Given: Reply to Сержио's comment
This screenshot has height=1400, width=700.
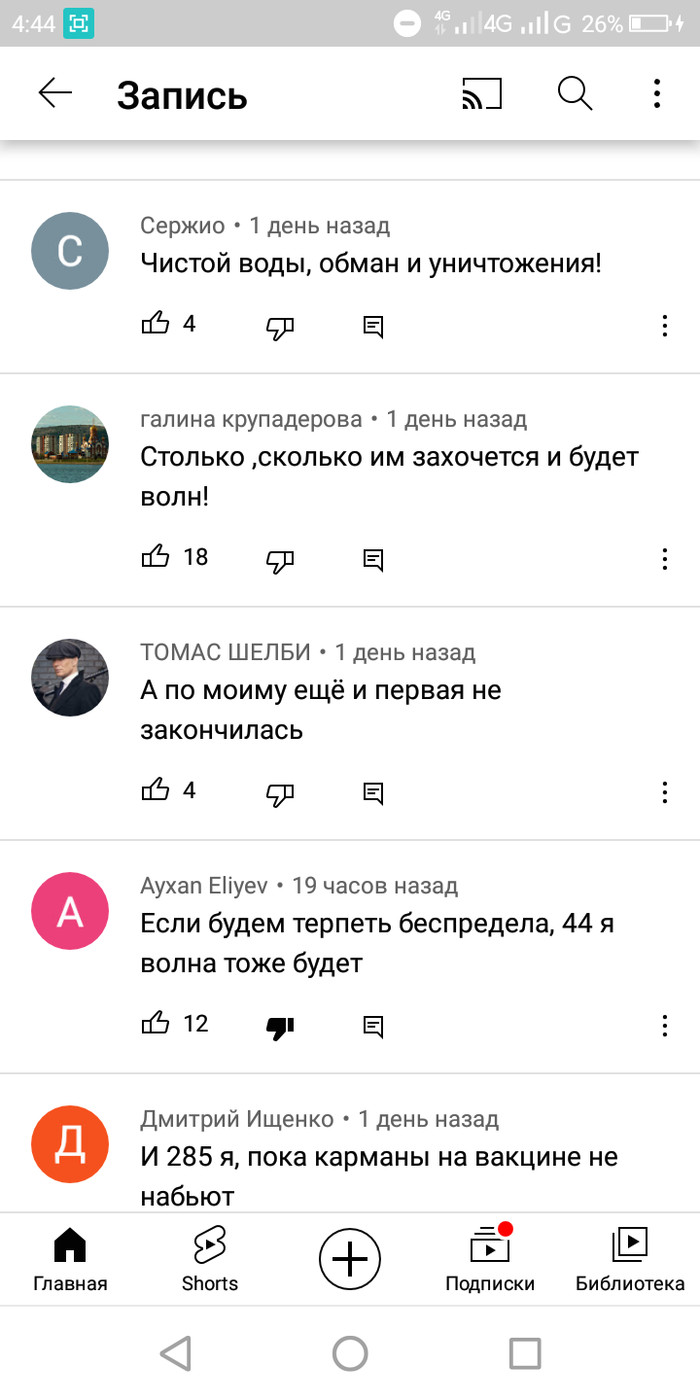Looking at the screenshot, I should [x=373, y=326].
